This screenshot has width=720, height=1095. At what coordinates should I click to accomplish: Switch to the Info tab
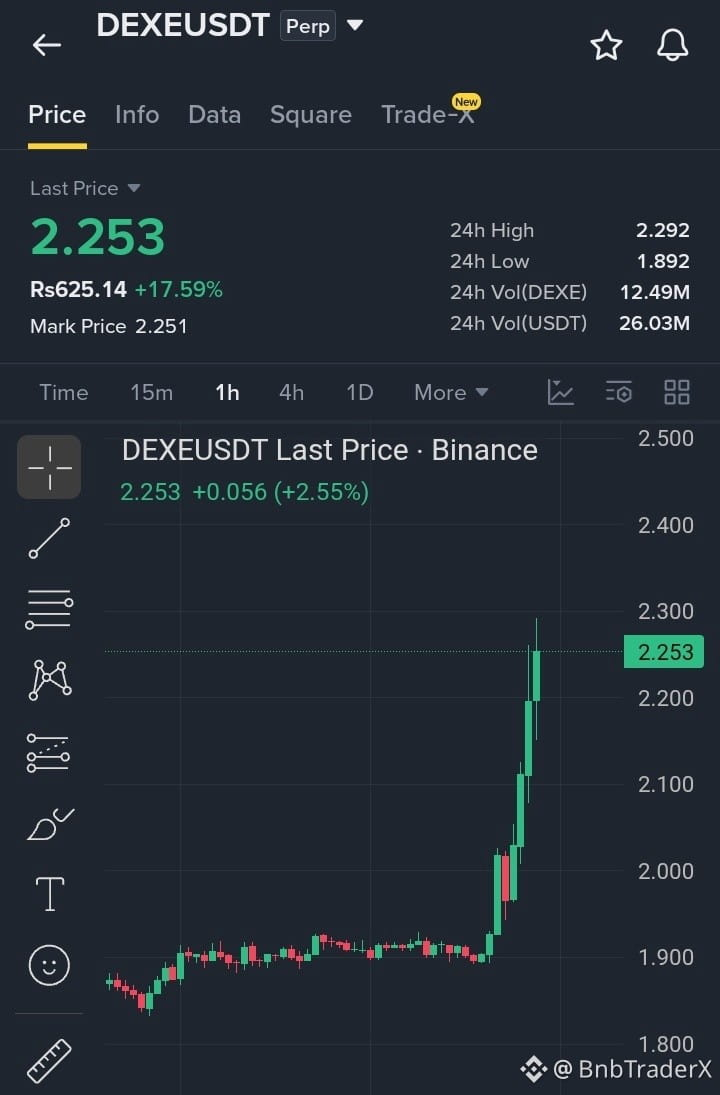click(137, 115)
